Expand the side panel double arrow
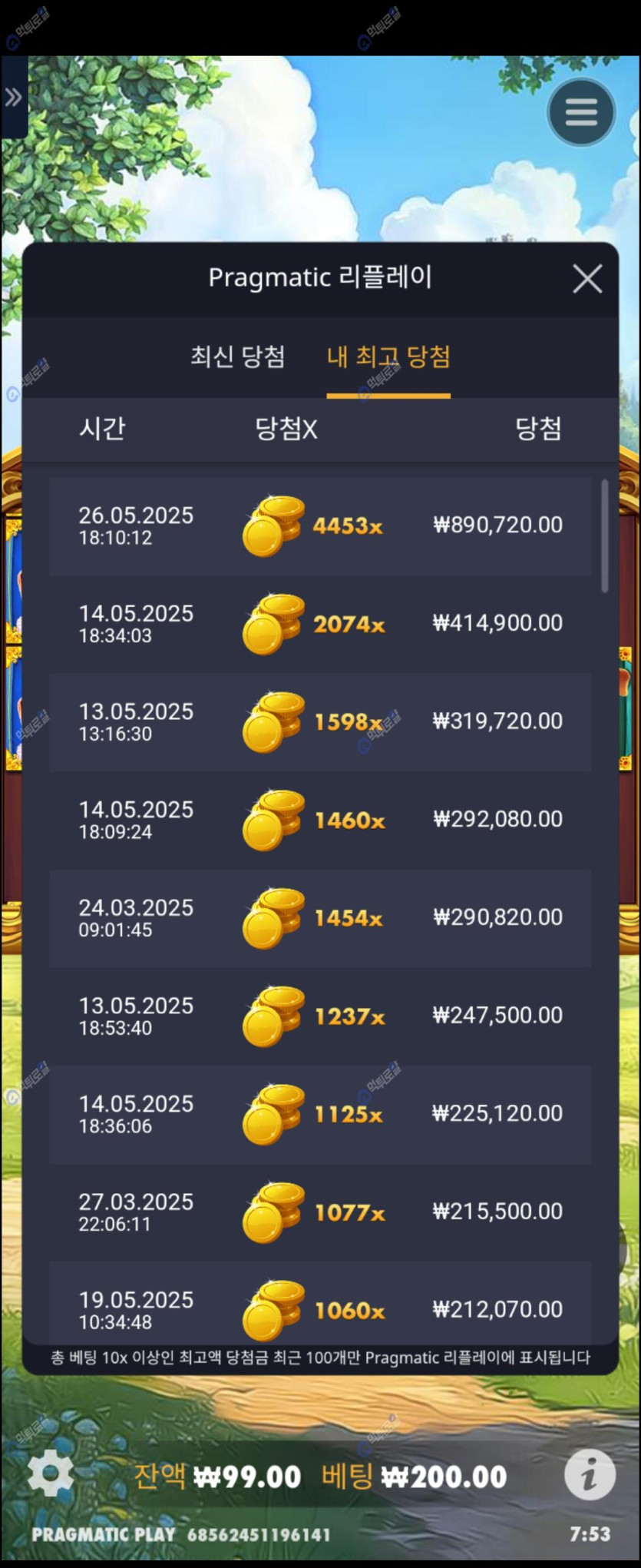 14,98
